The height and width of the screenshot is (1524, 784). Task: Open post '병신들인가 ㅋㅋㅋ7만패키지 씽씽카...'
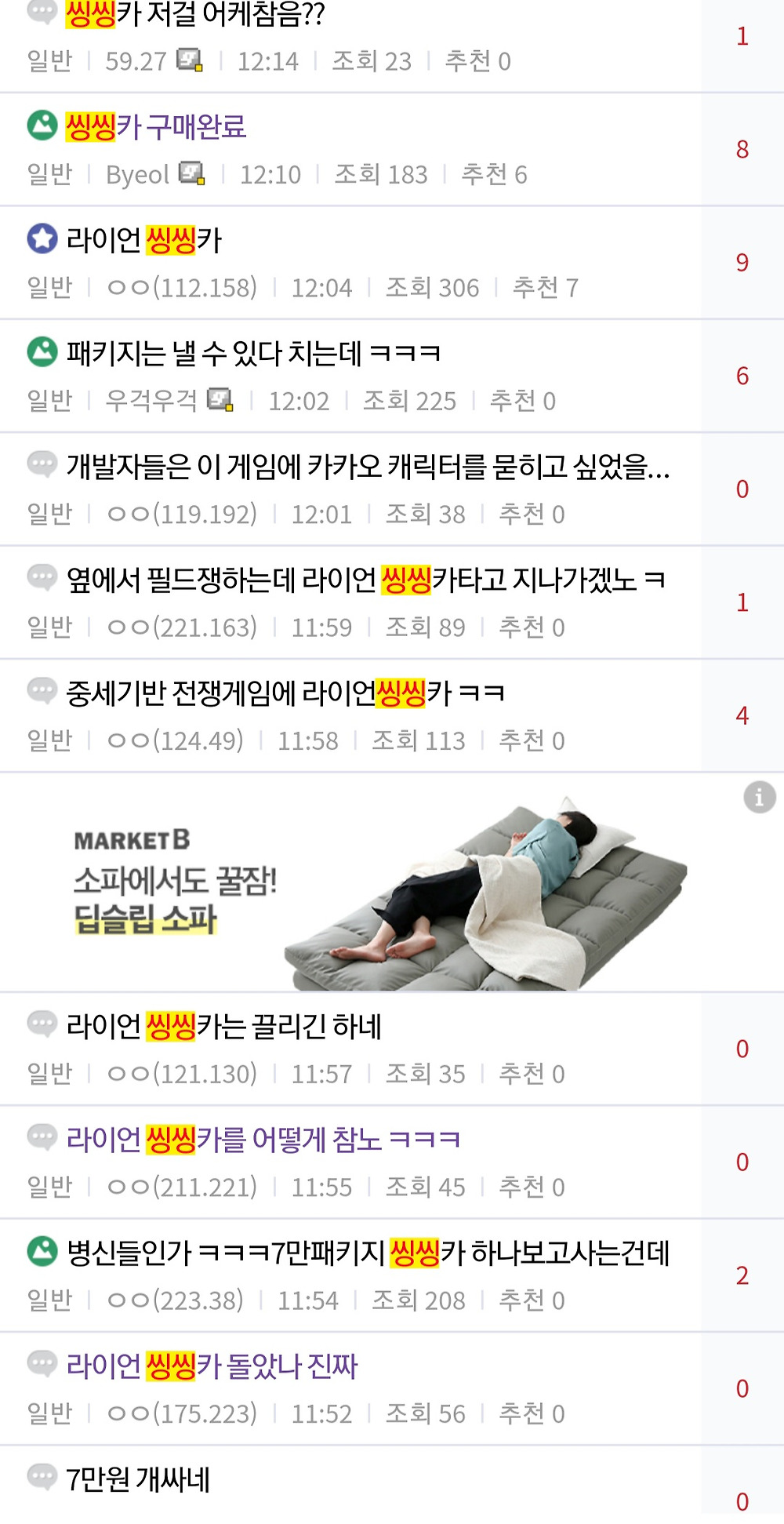coord(368,1253)
